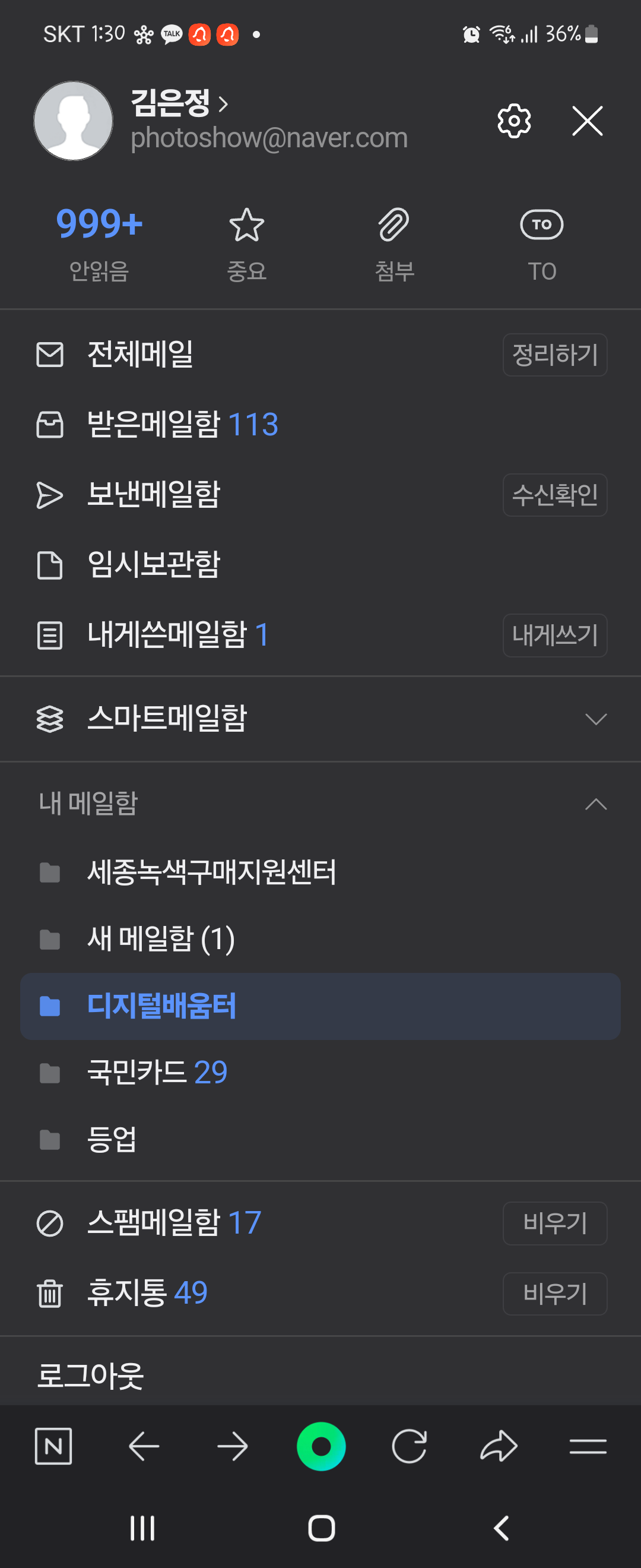Screen dimensions: 641x1568
Task: Empty 휴지통 with 비우기
Action: click(x=554, y=1294)
